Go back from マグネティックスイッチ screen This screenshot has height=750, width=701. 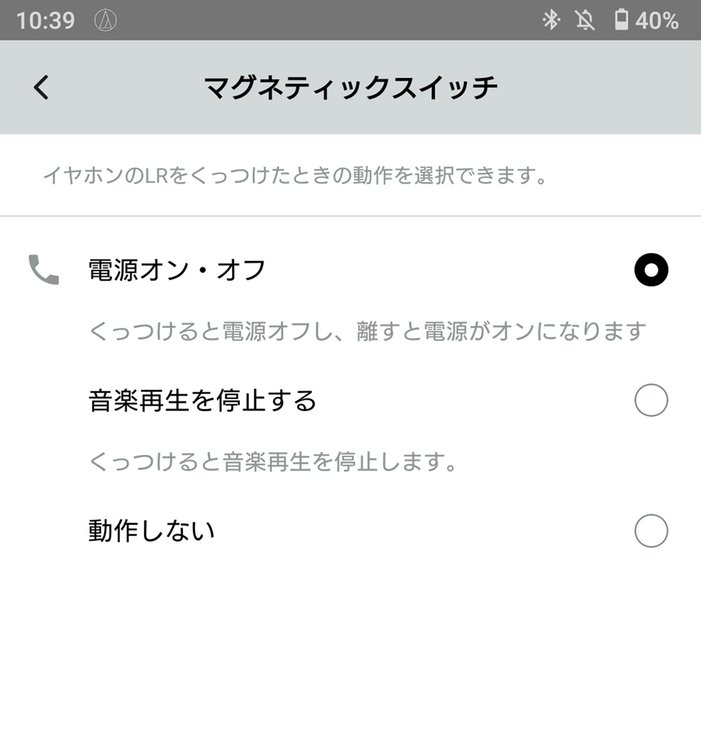coord(41,88)
